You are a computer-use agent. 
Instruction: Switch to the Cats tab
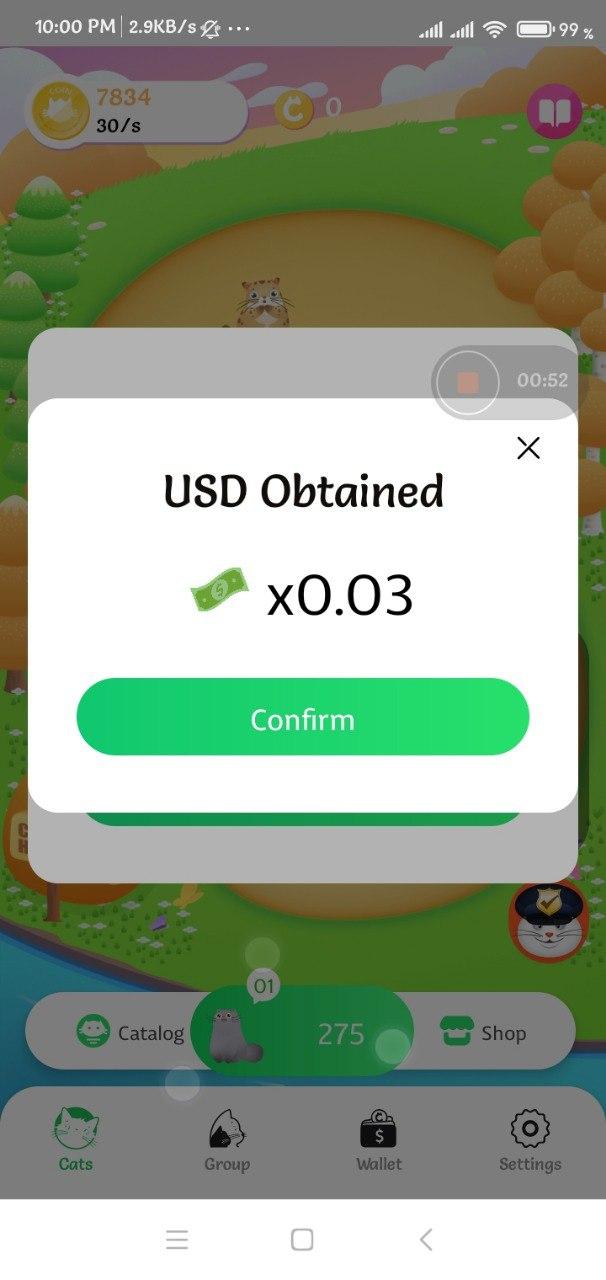76,1139
